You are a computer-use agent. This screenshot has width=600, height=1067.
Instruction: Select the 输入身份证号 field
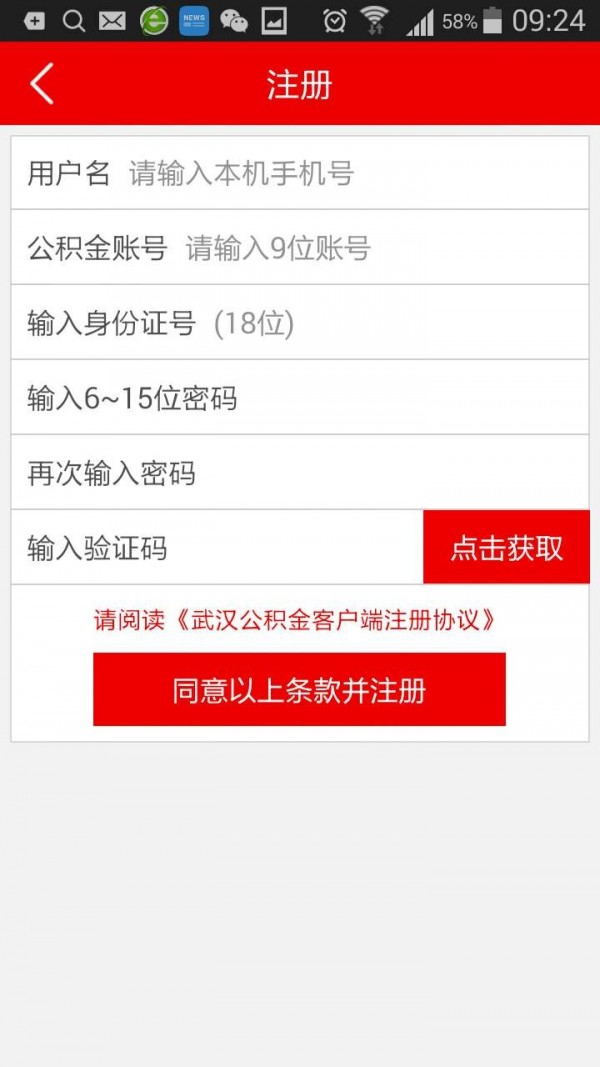[300, 323]
